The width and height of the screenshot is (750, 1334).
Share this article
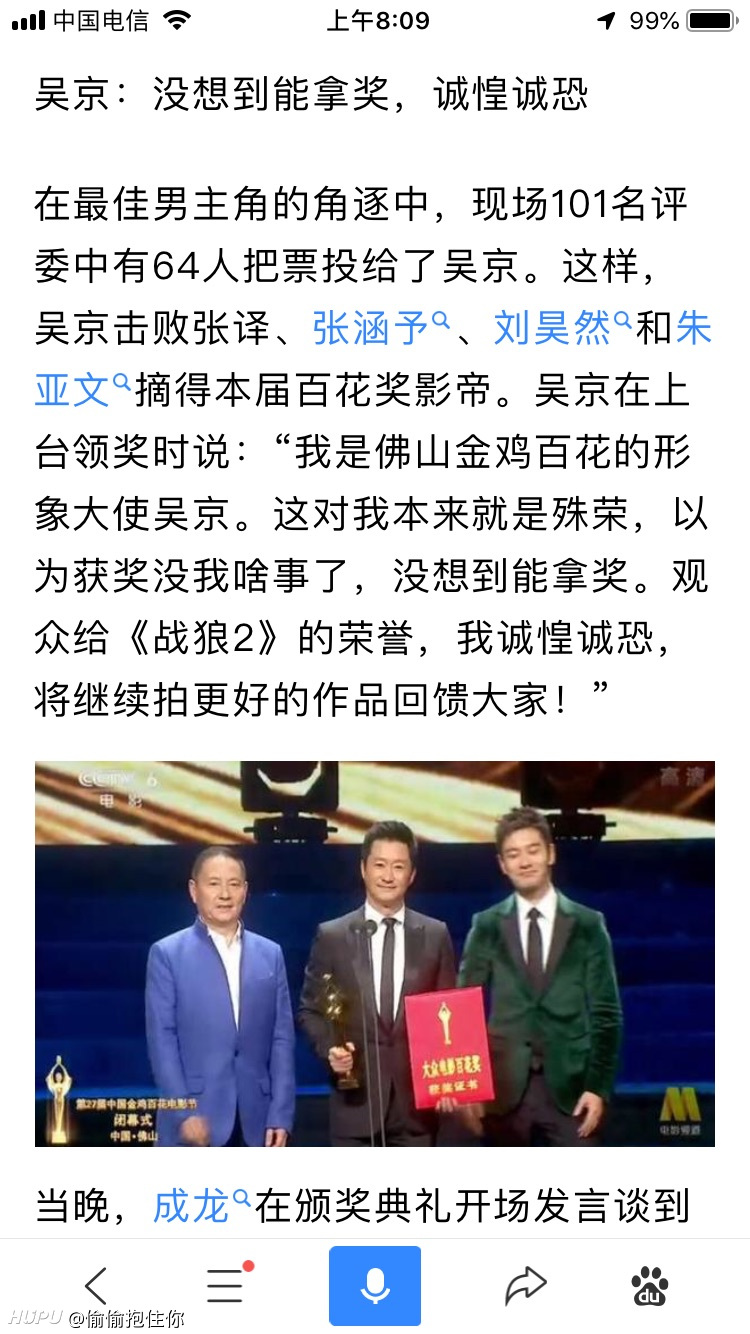click(x=525, y=1286)
